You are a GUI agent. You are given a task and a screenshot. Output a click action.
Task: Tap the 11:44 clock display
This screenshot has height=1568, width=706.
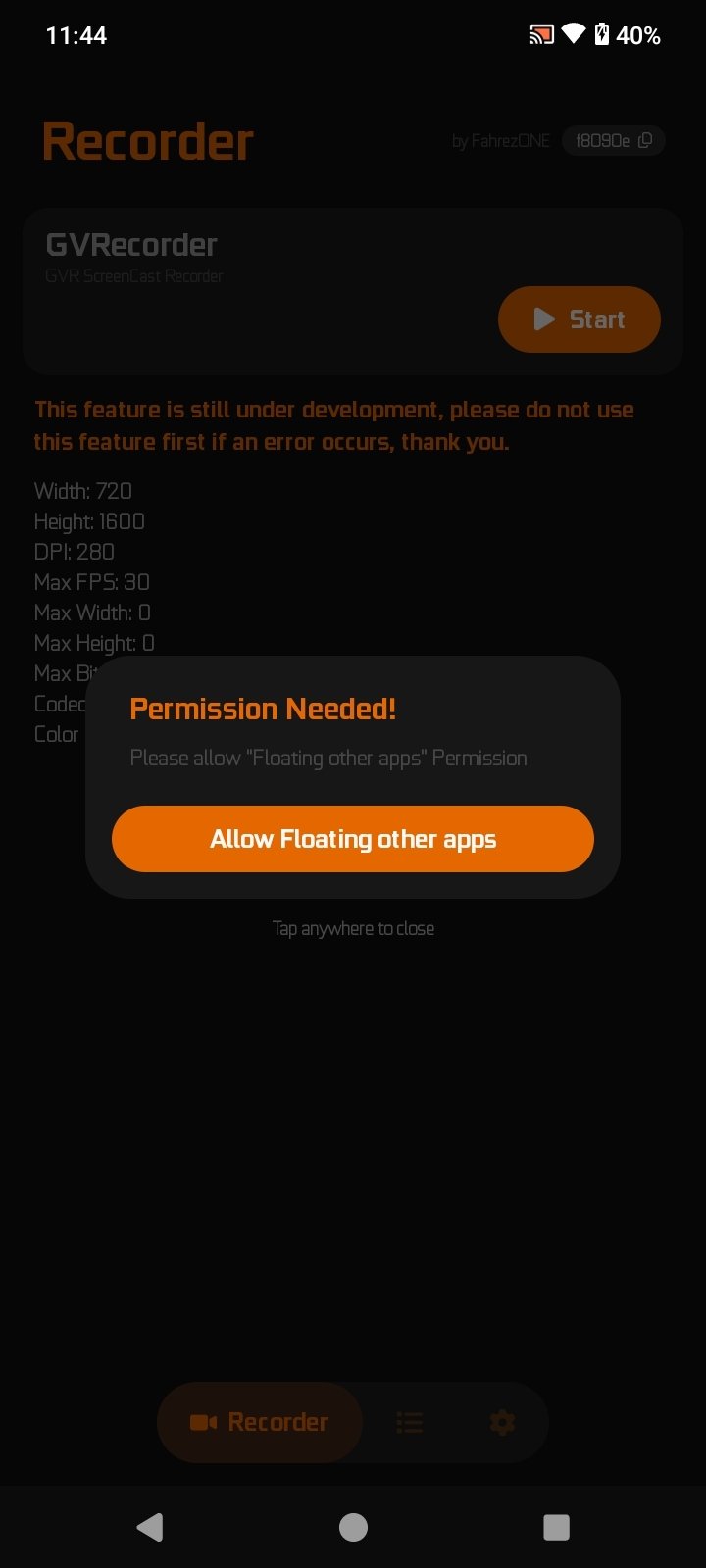click(76, 34)
